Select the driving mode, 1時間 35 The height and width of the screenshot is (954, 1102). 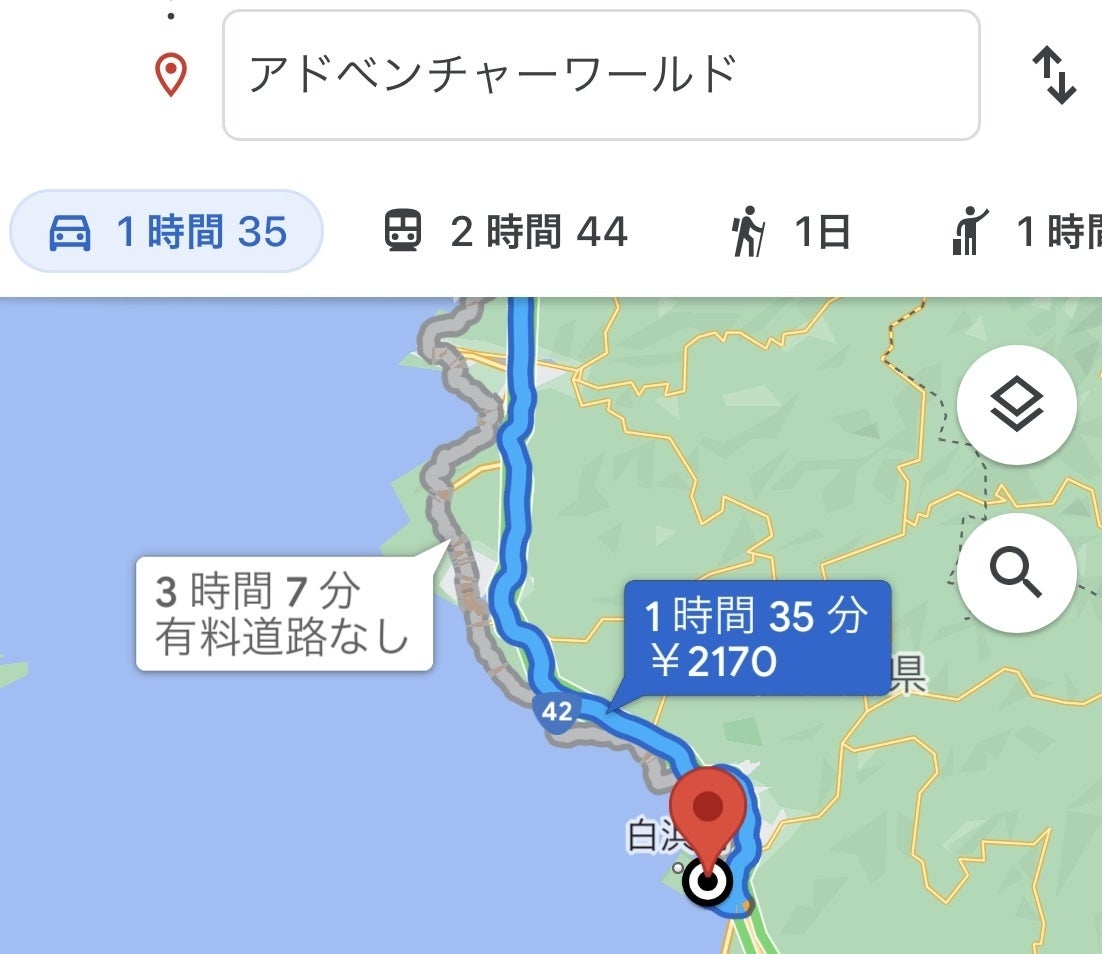(x=167, y=232)
